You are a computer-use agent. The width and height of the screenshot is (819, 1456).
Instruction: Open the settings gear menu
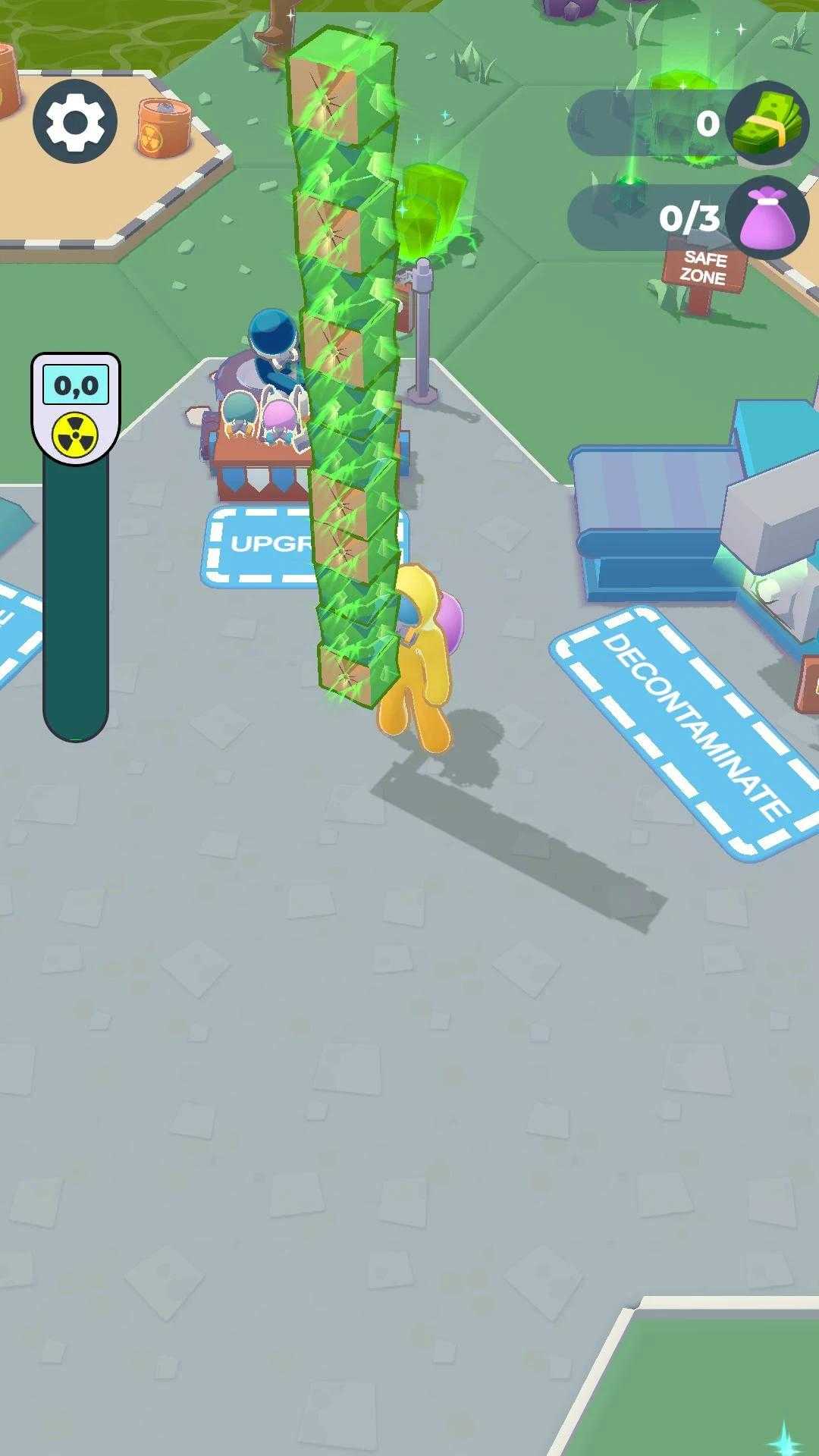pyautogui.click(x=76, y=121)
